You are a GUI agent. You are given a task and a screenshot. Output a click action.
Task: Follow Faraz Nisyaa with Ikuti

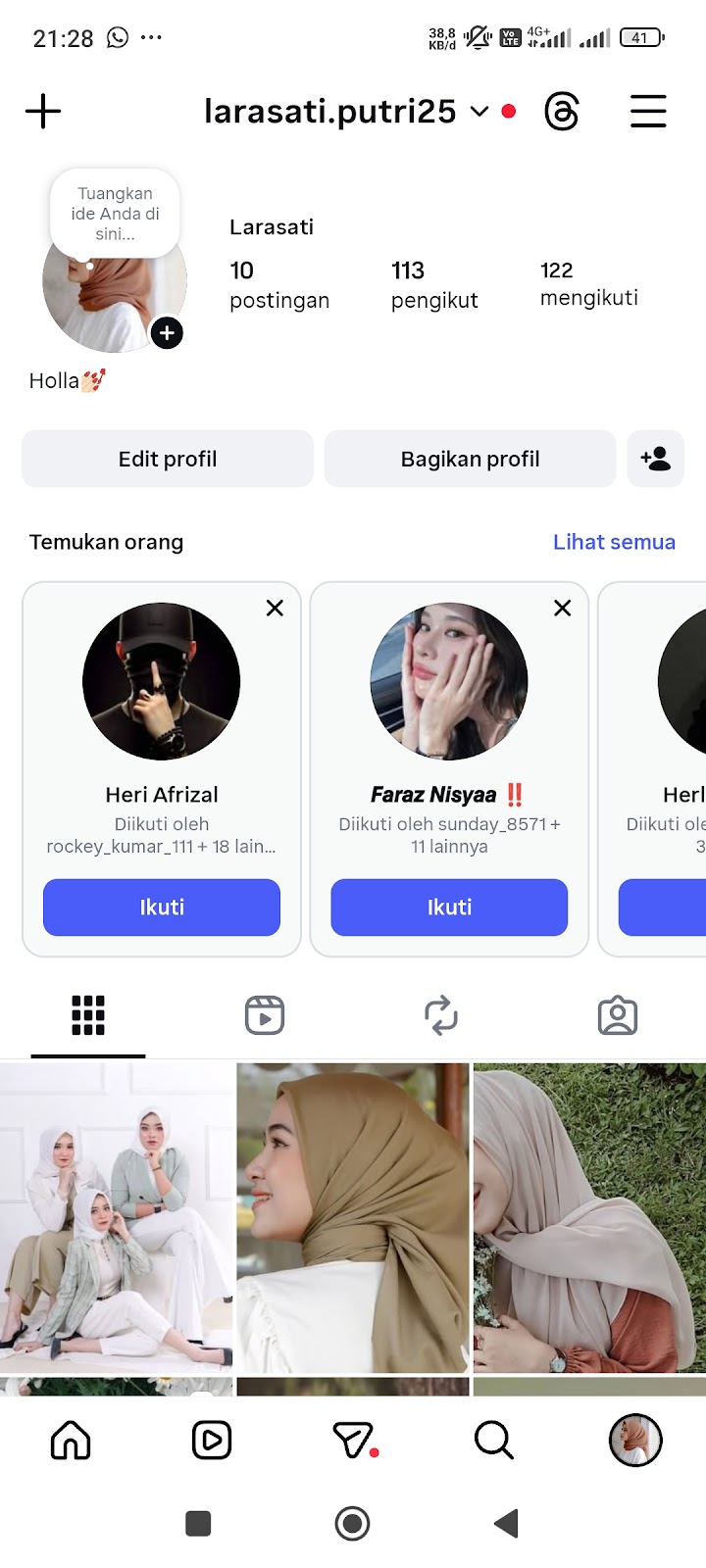pyautogui.click(x=449, y=907)
